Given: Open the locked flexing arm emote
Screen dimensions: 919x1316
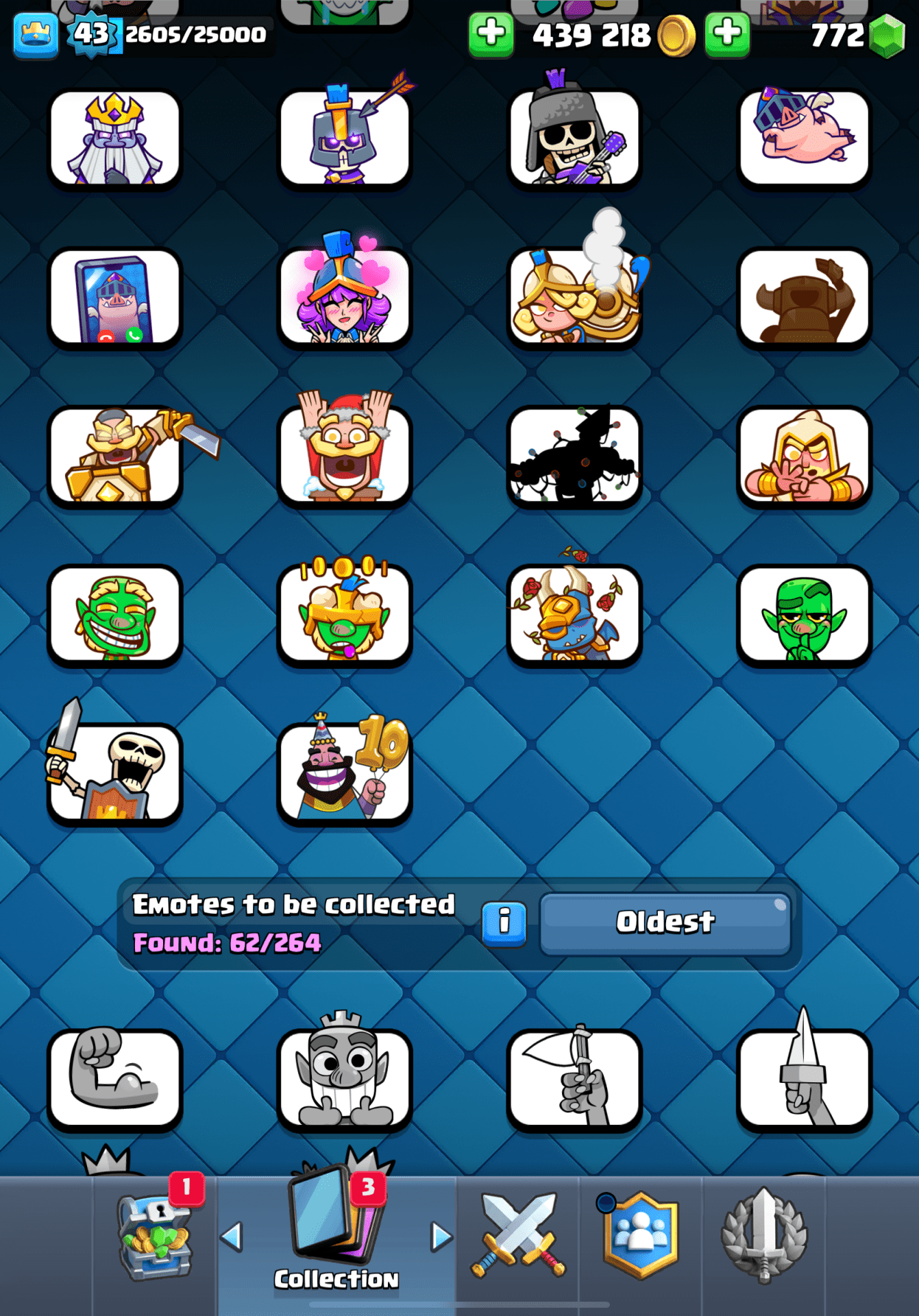Looking at the screenshot, I should click(114, 1079).
